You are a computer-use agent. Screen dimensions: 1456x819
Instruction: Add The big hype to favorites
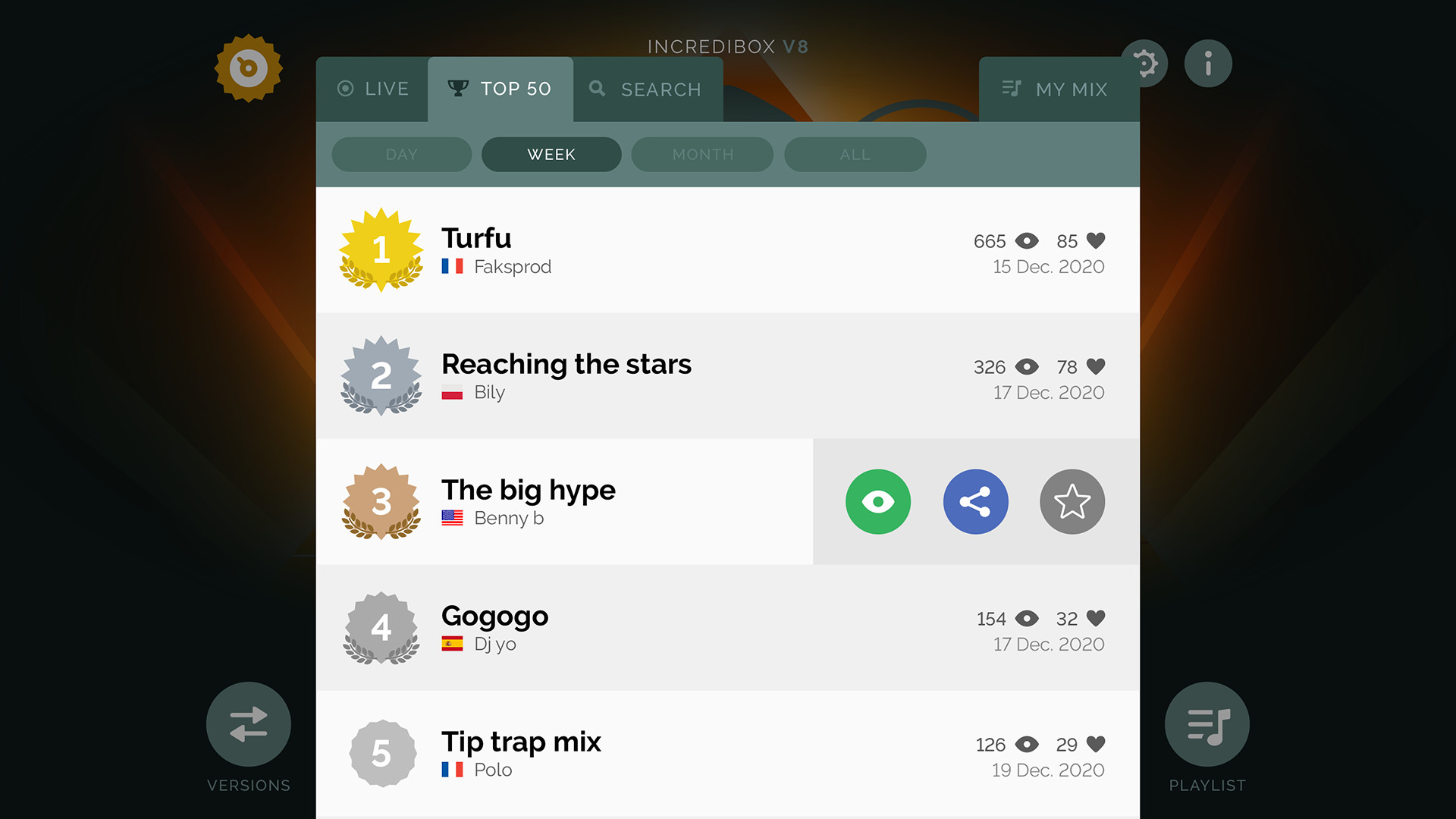(x=1072, y=502)
